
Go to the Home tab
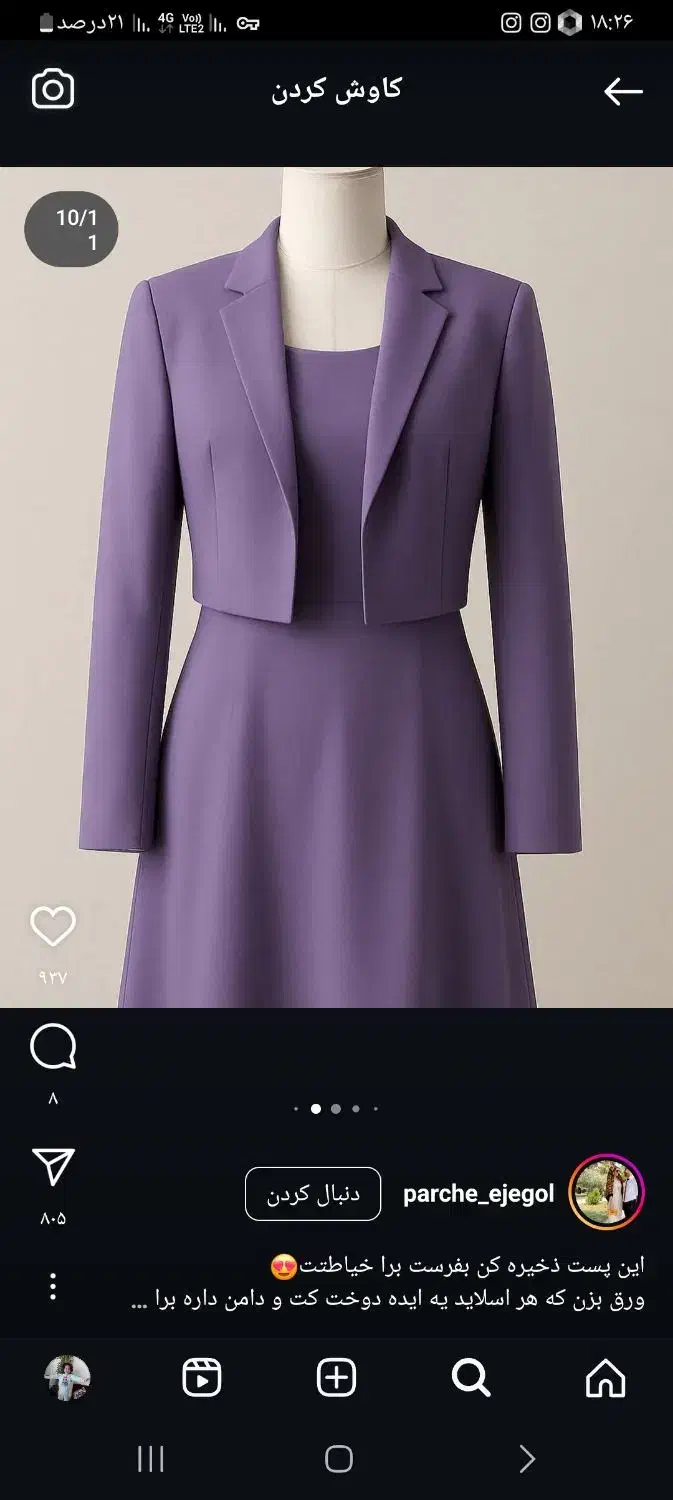(x=605, y=1378)
